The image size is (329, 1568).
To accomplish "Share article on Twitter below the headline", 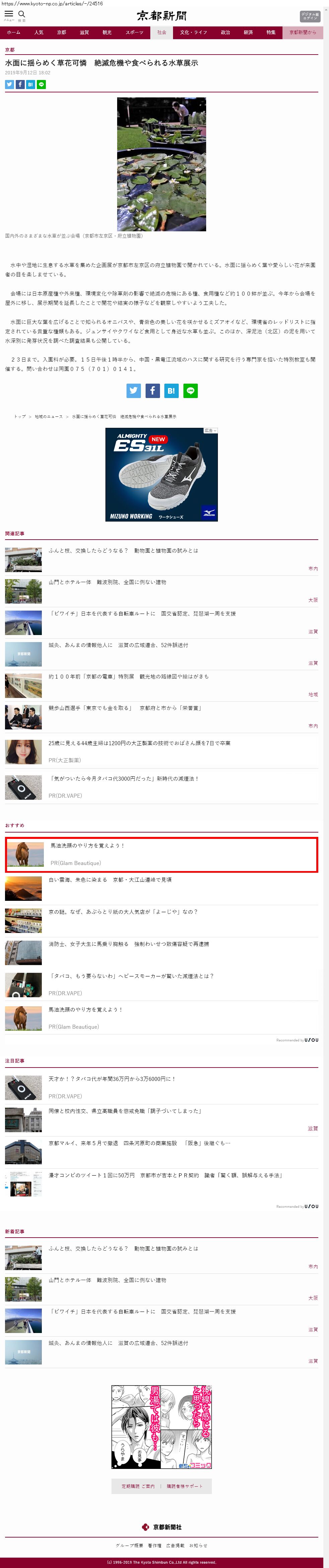I will tap(9, 85).
